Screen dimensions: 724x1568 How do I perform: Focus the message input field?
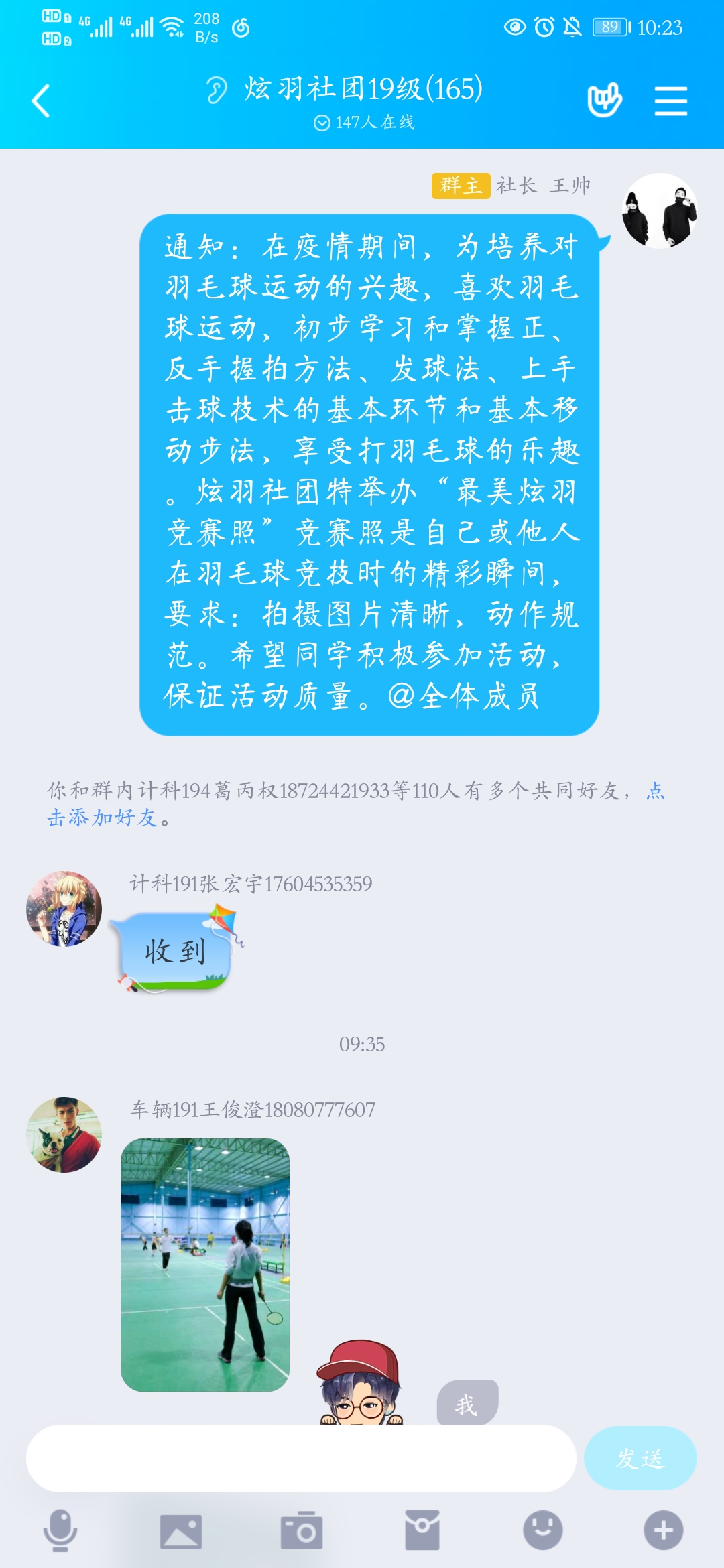[x=302, y=1458]
